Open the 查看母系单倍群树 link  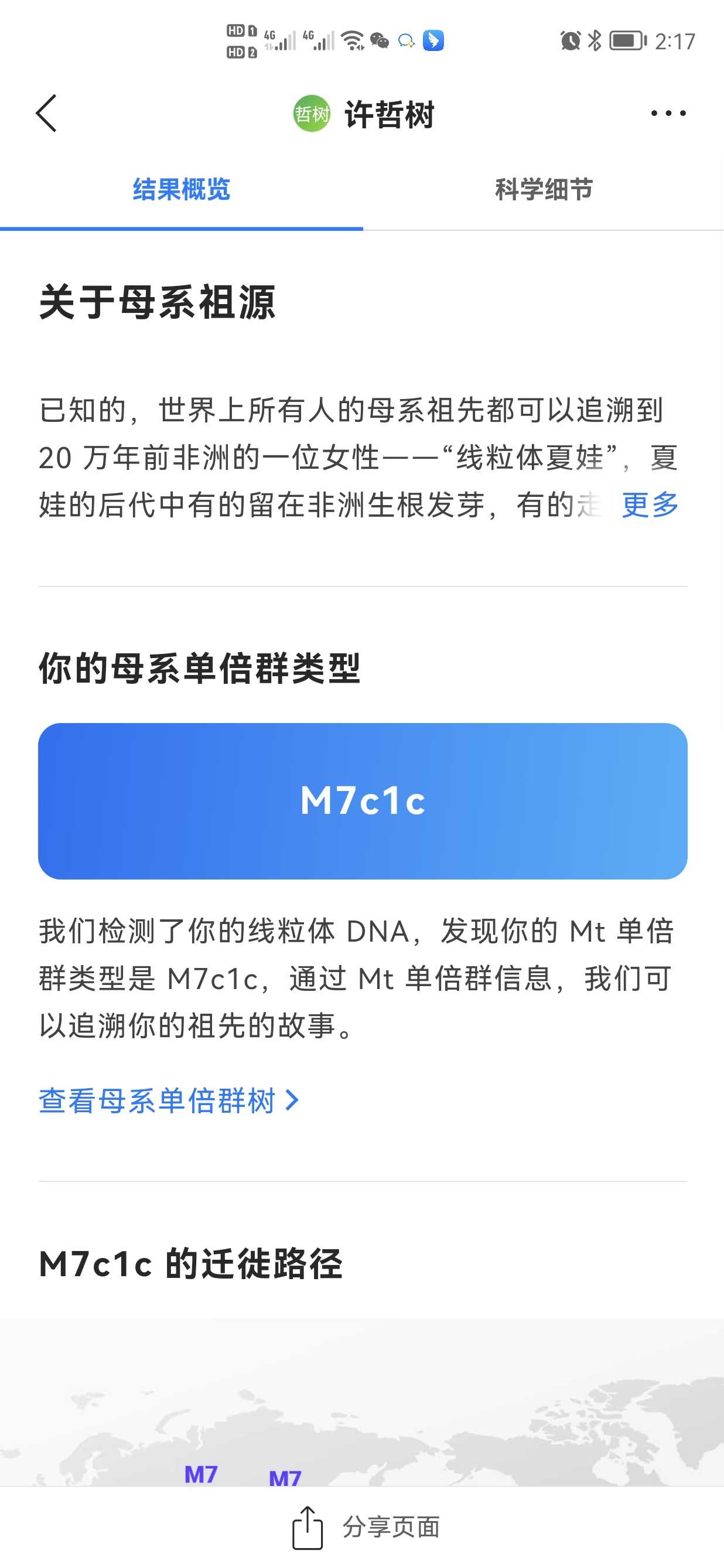(x=169, y=1100)
